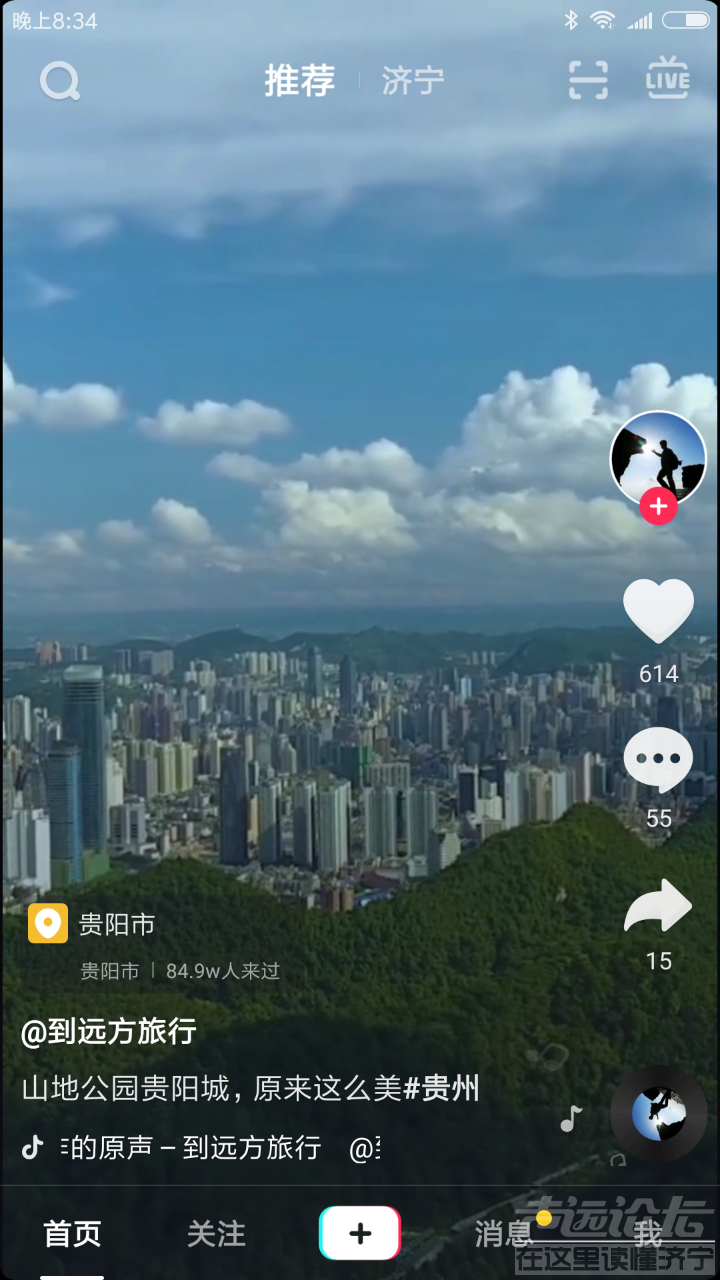This screenshot has width=720, height=1280.
Task: Follow the creator with the red plus
Action: coord(658,507)
